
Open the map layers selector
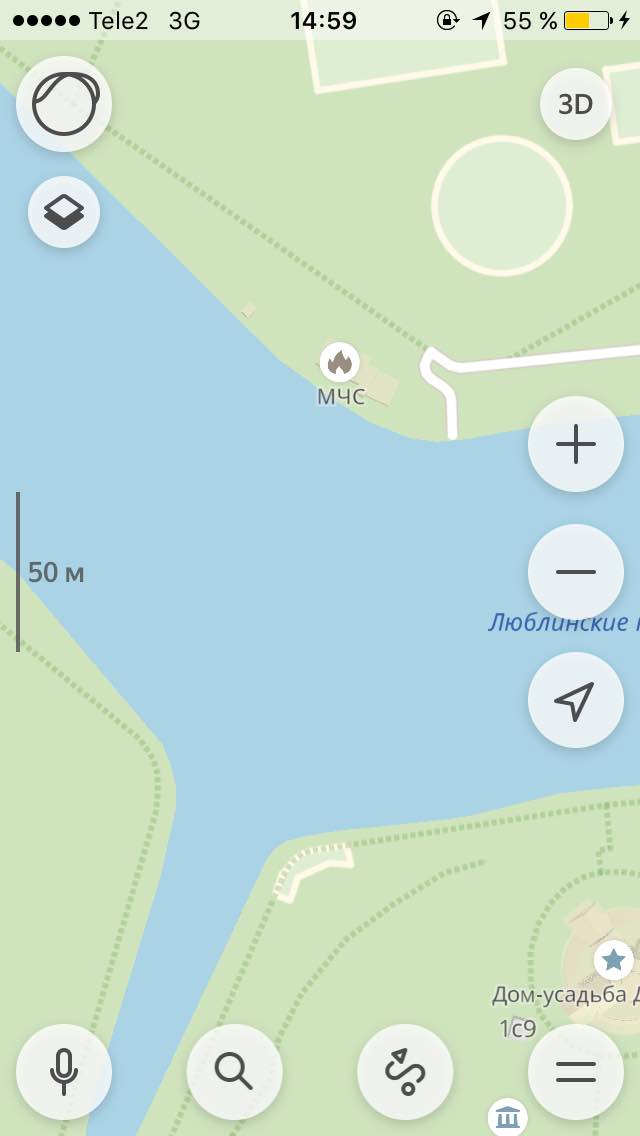[x=64, y=212]
